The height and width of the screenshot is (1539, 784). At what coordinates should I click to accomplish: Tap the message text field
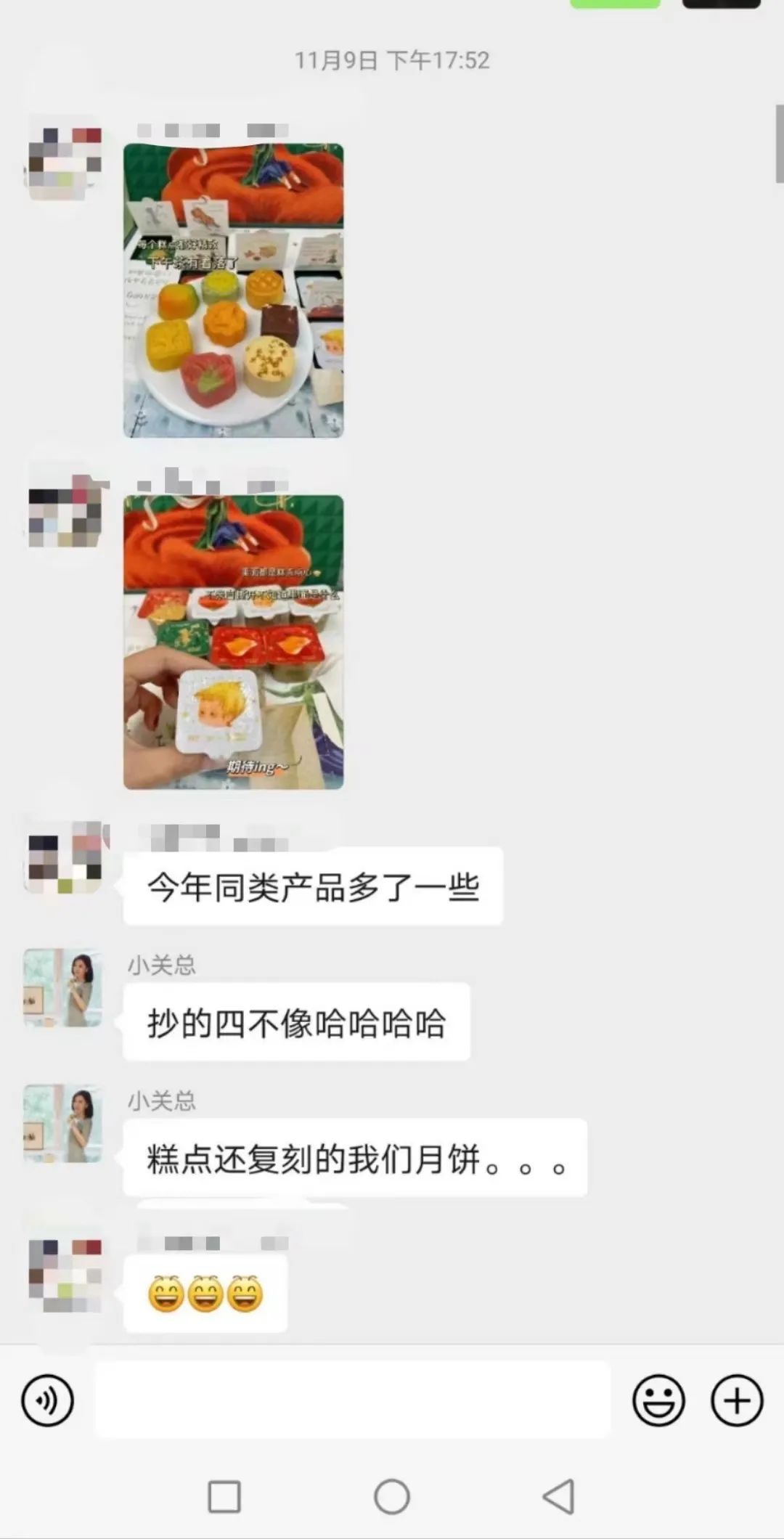352,1400
